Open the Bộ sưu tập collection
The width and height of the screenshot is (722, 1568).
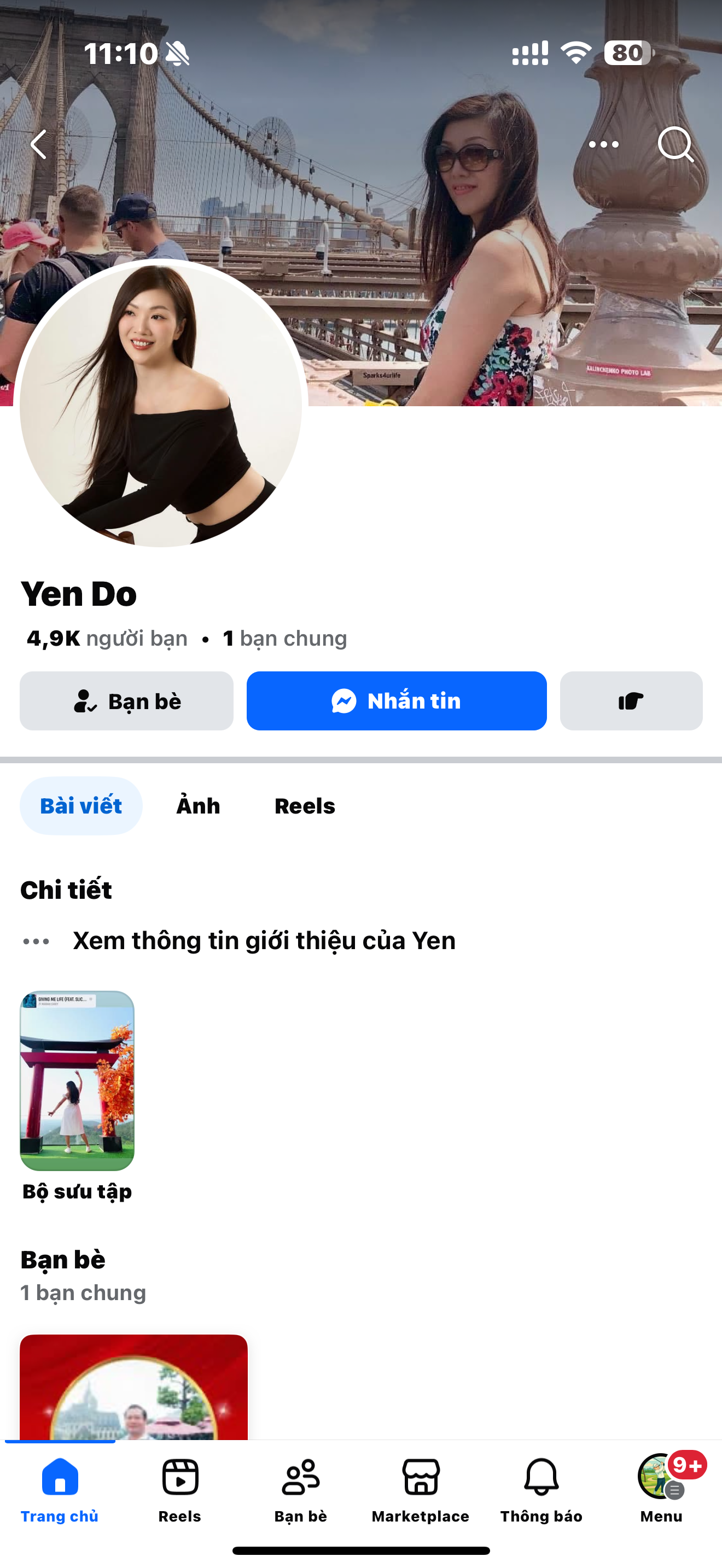click(x=77, y=1080)
